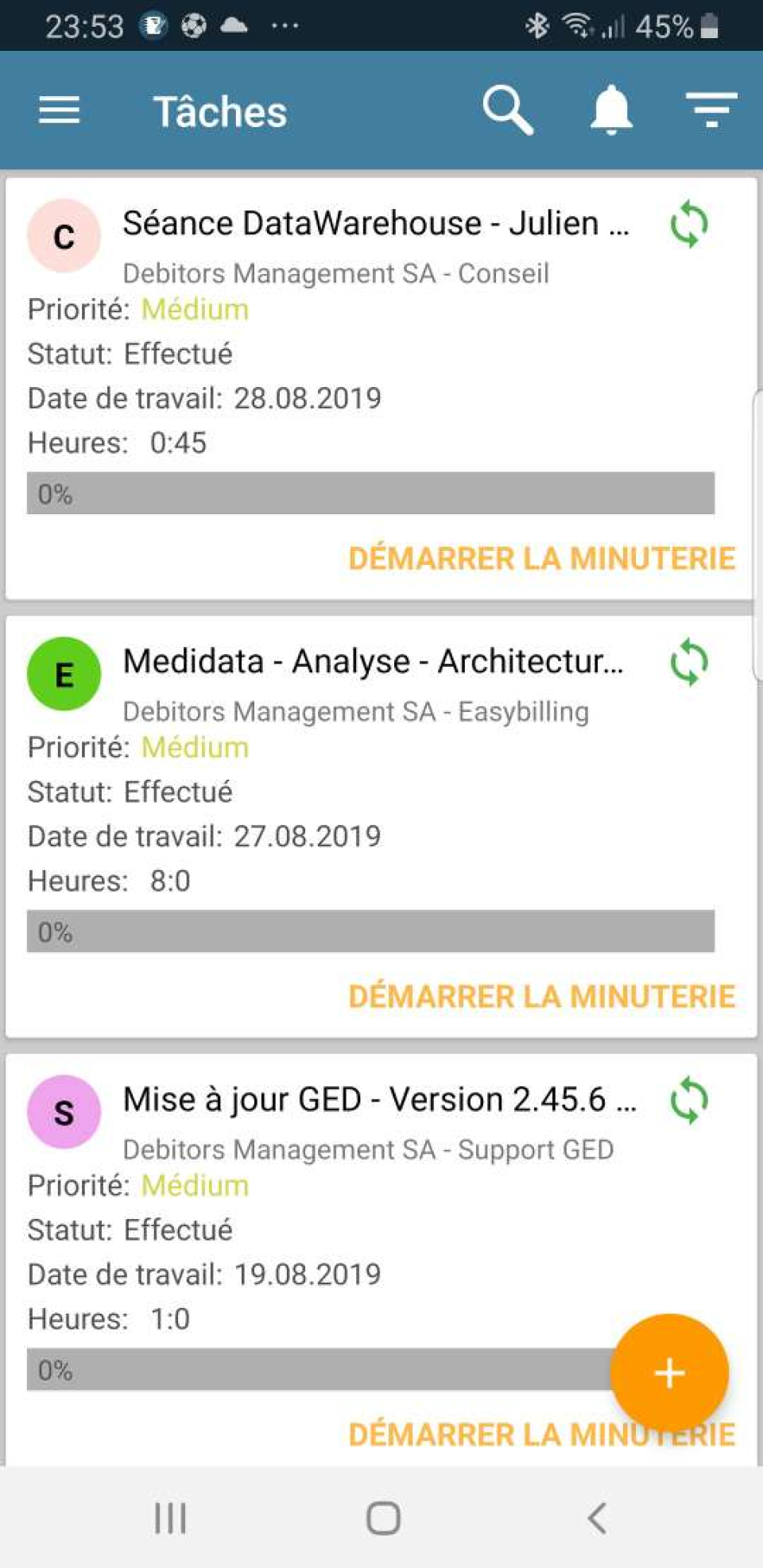Screen dimensions: 763x1568
Task: Open the Tâches screen title
Action: pos(220,110)
